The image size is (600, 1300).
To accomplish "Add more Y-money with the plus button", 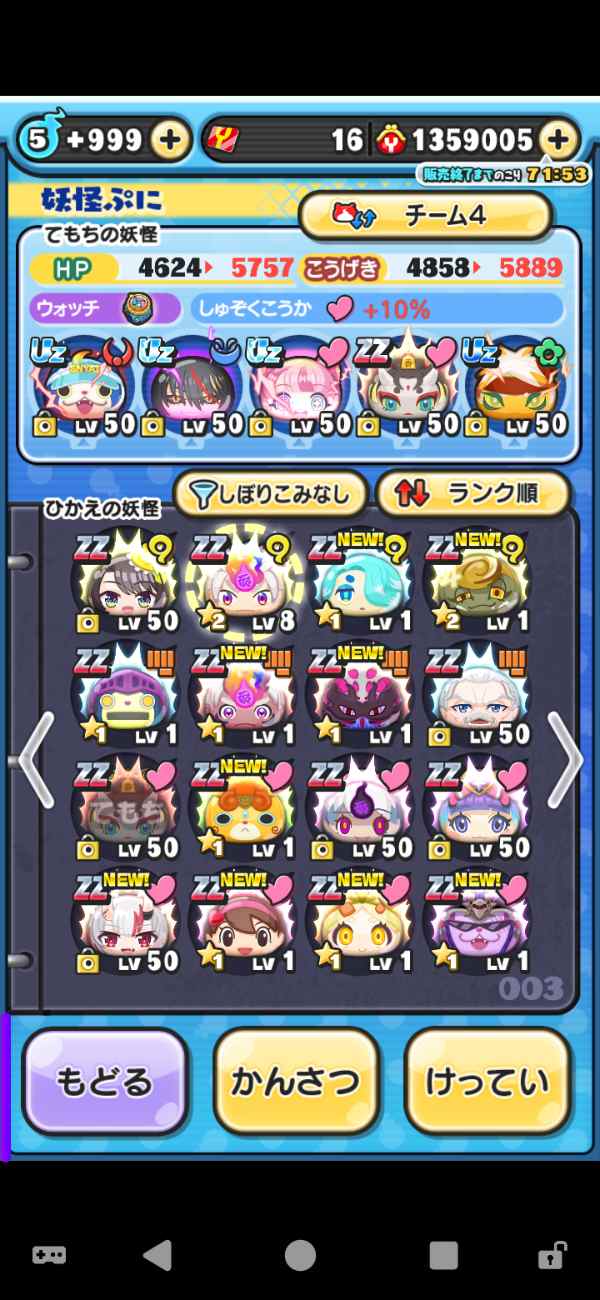I will point(559,139).
